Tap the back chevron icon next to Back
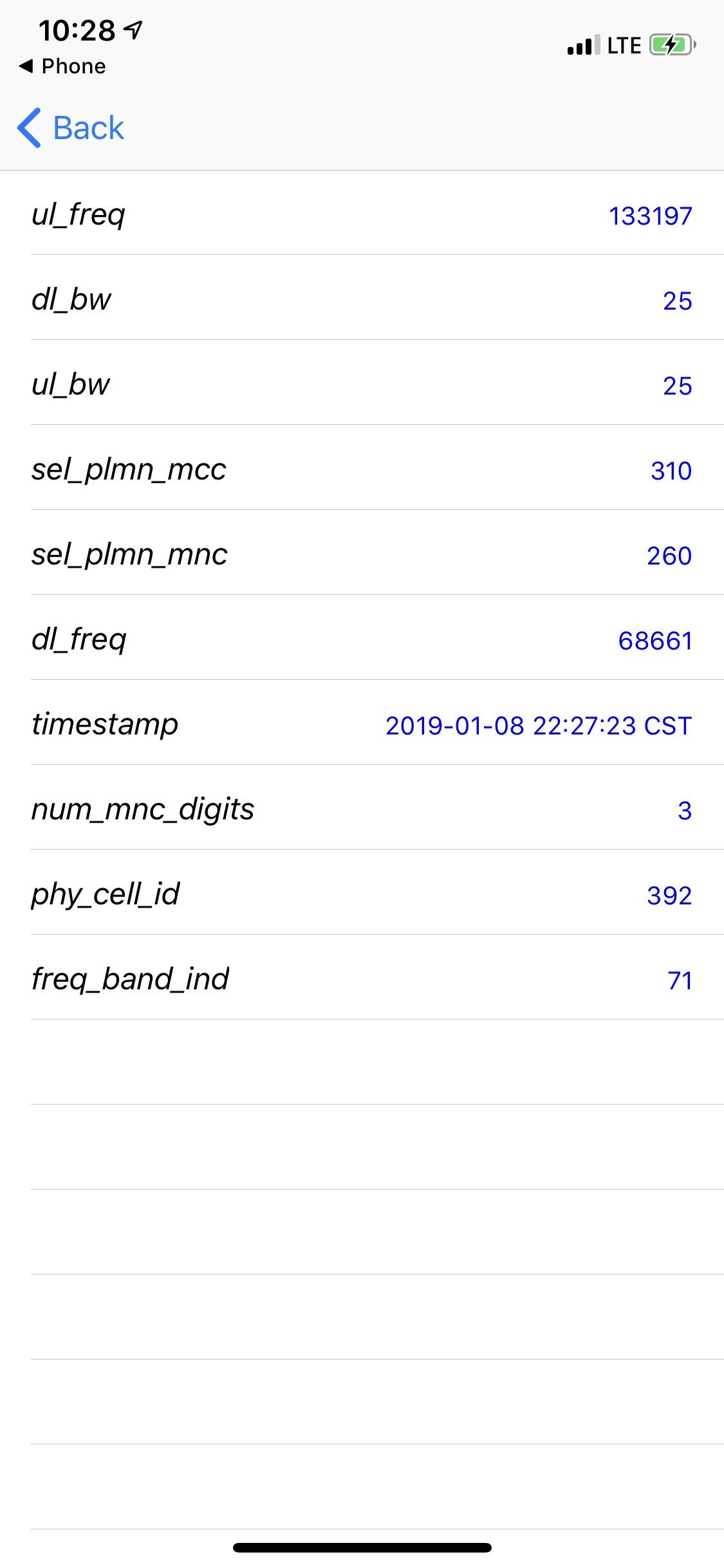The image size is (724, 1568). [x=28, y=127]
